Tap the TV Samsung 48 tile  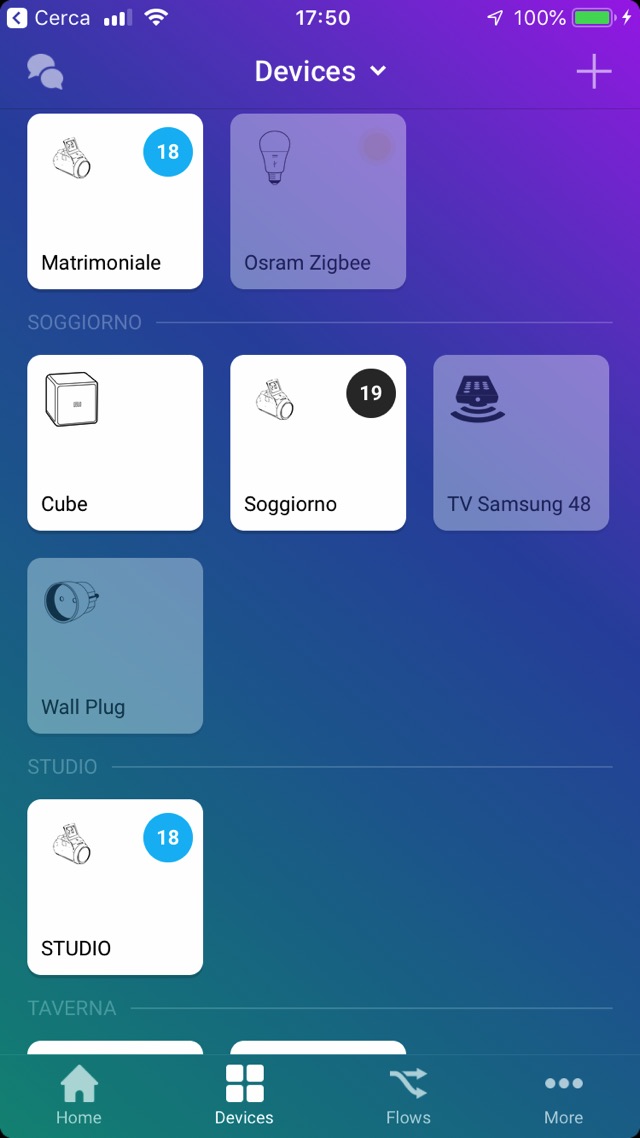coord(521,443)
